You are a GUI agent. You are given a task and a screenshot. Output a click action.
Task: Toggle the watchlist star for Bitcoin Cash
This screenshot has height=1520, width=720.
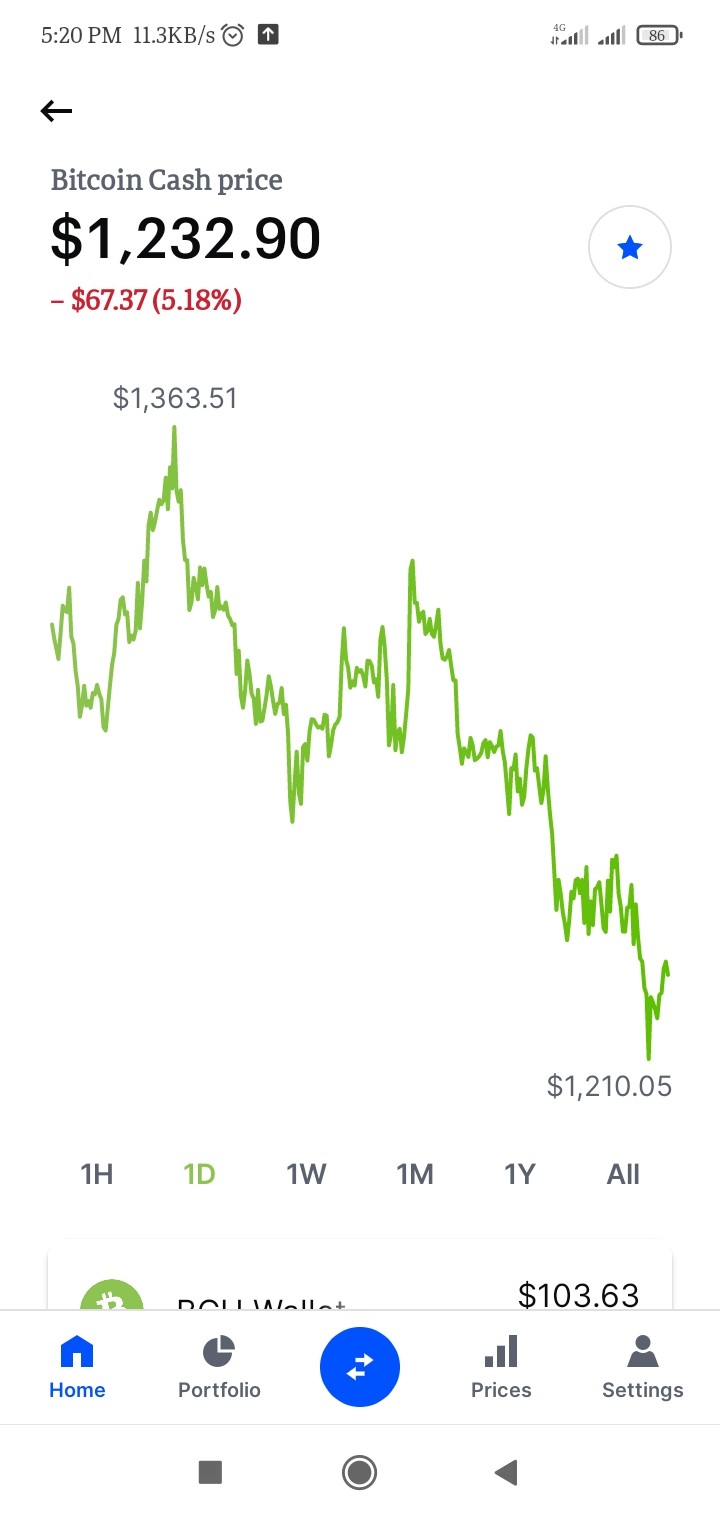click(630, 247)
